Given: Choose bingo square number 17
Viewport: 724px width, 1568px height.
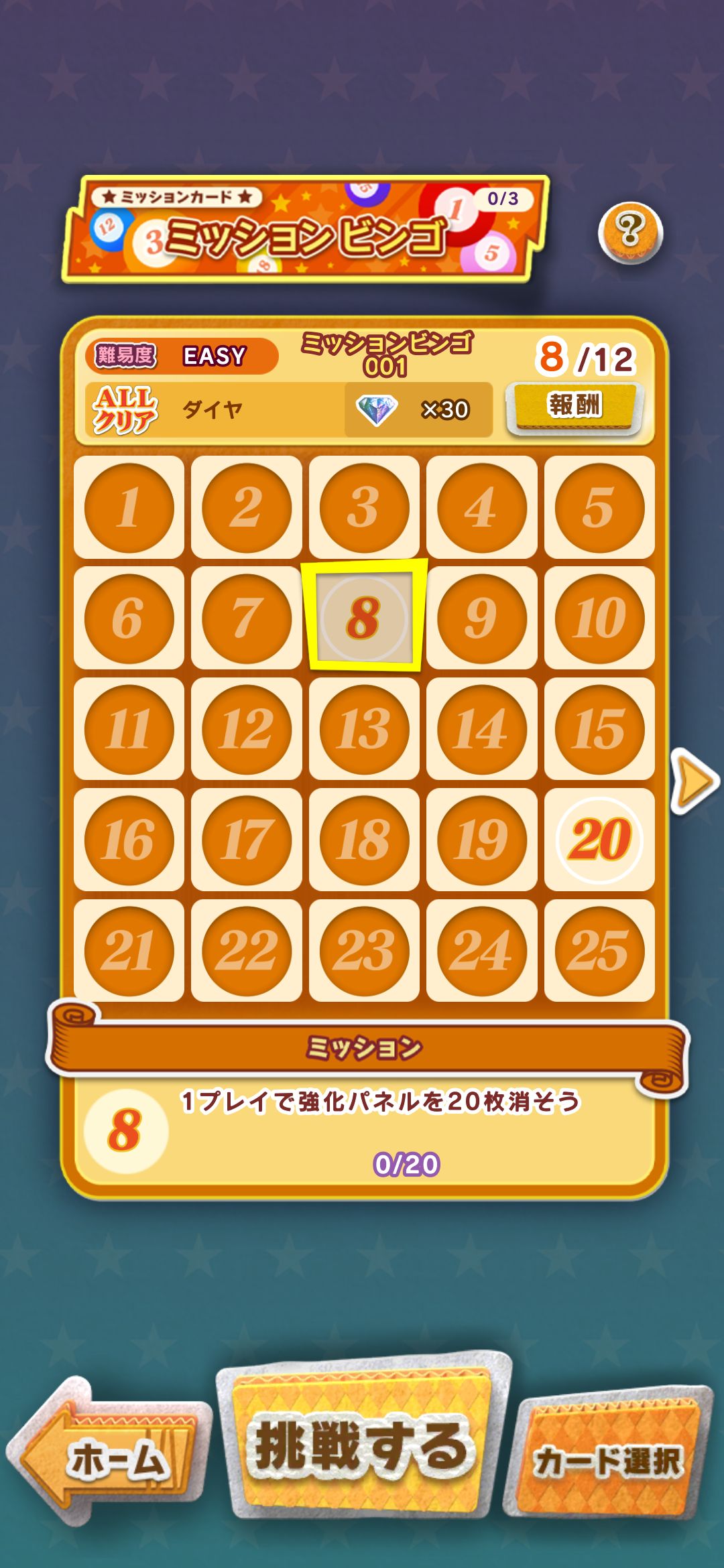Looking at the screenshot, I should point(247,840).
